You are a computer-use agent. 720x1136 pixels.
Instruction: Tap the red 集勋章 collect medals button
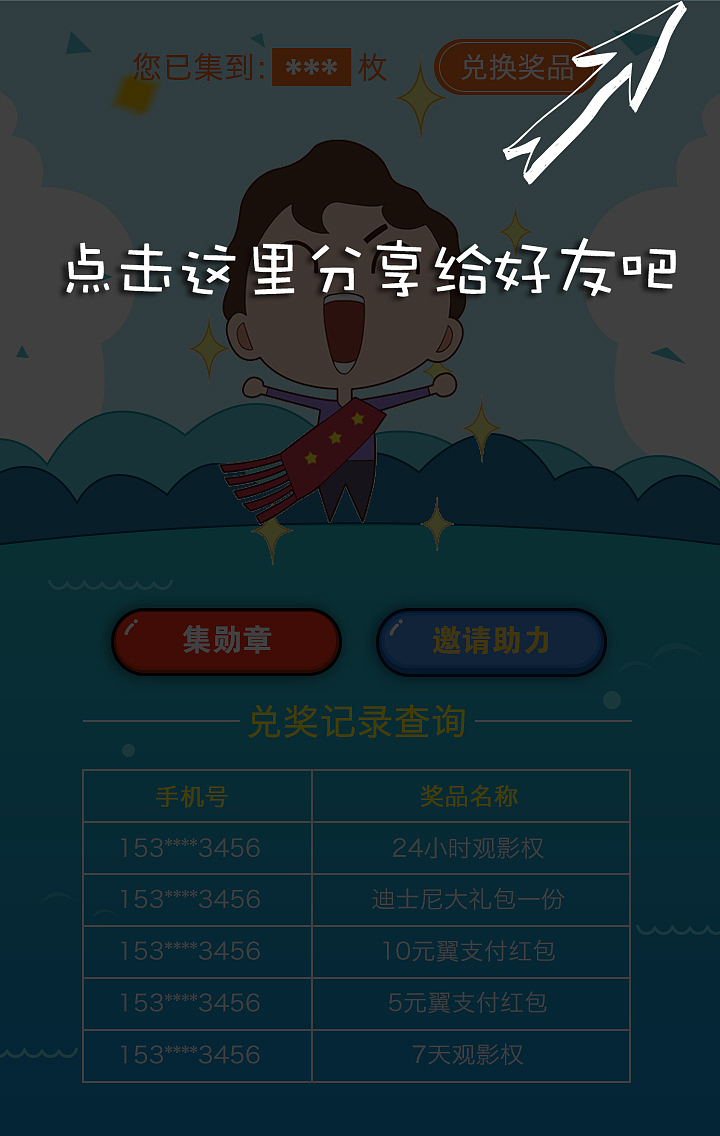click(x=227, y=641)
